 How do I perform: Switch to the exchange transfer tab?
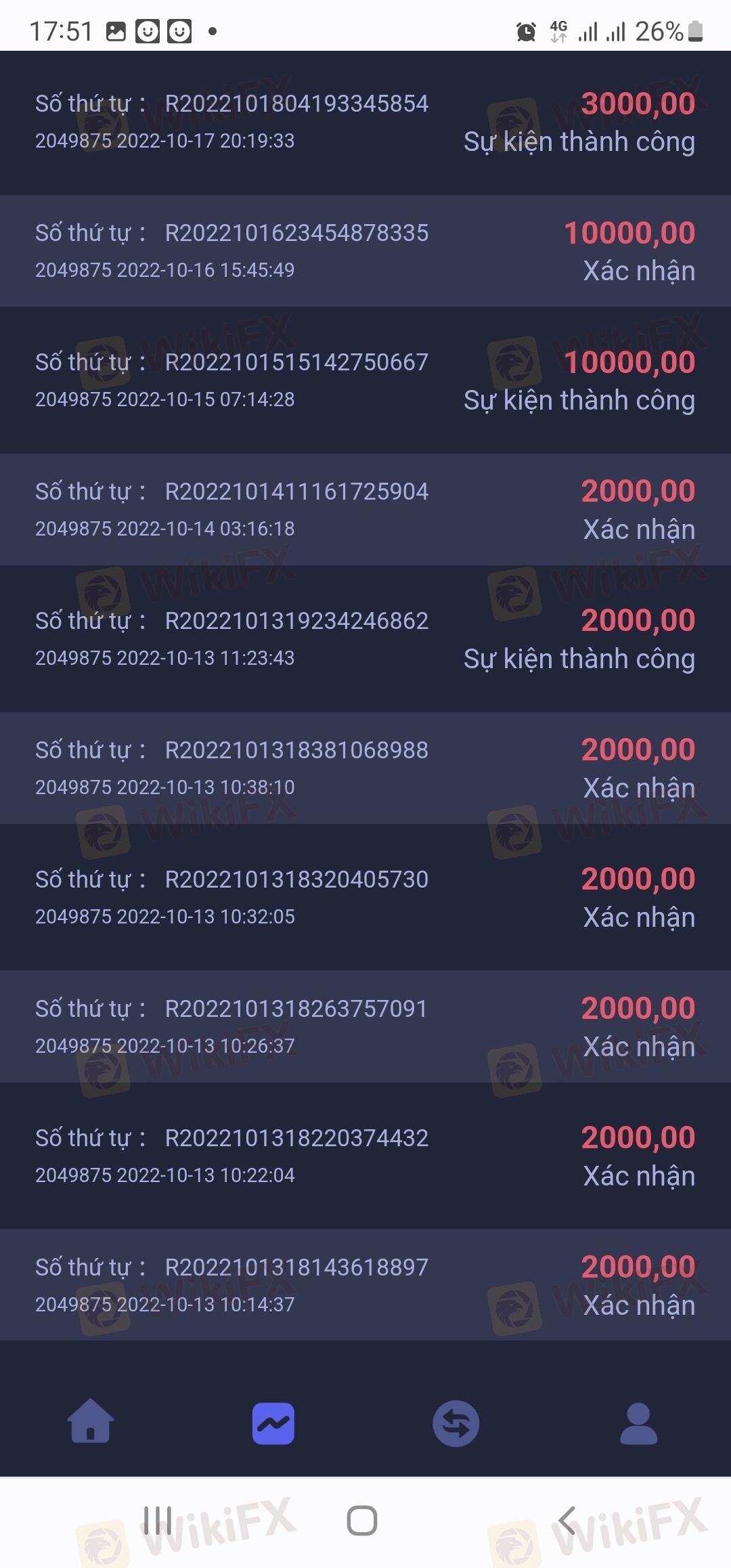456,1423
